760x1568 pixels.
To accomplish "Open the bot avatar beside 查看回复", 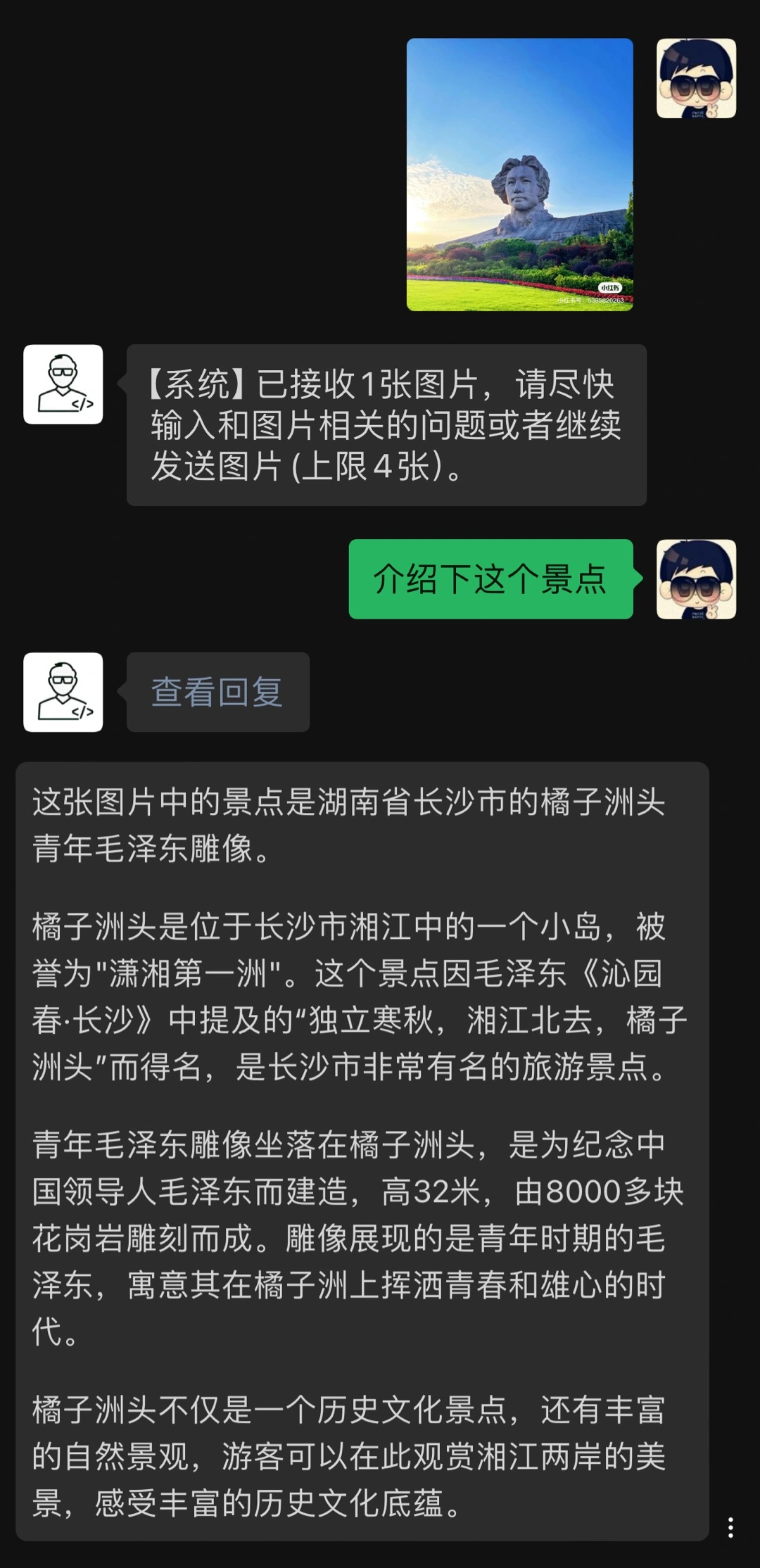I will (63, 693).
